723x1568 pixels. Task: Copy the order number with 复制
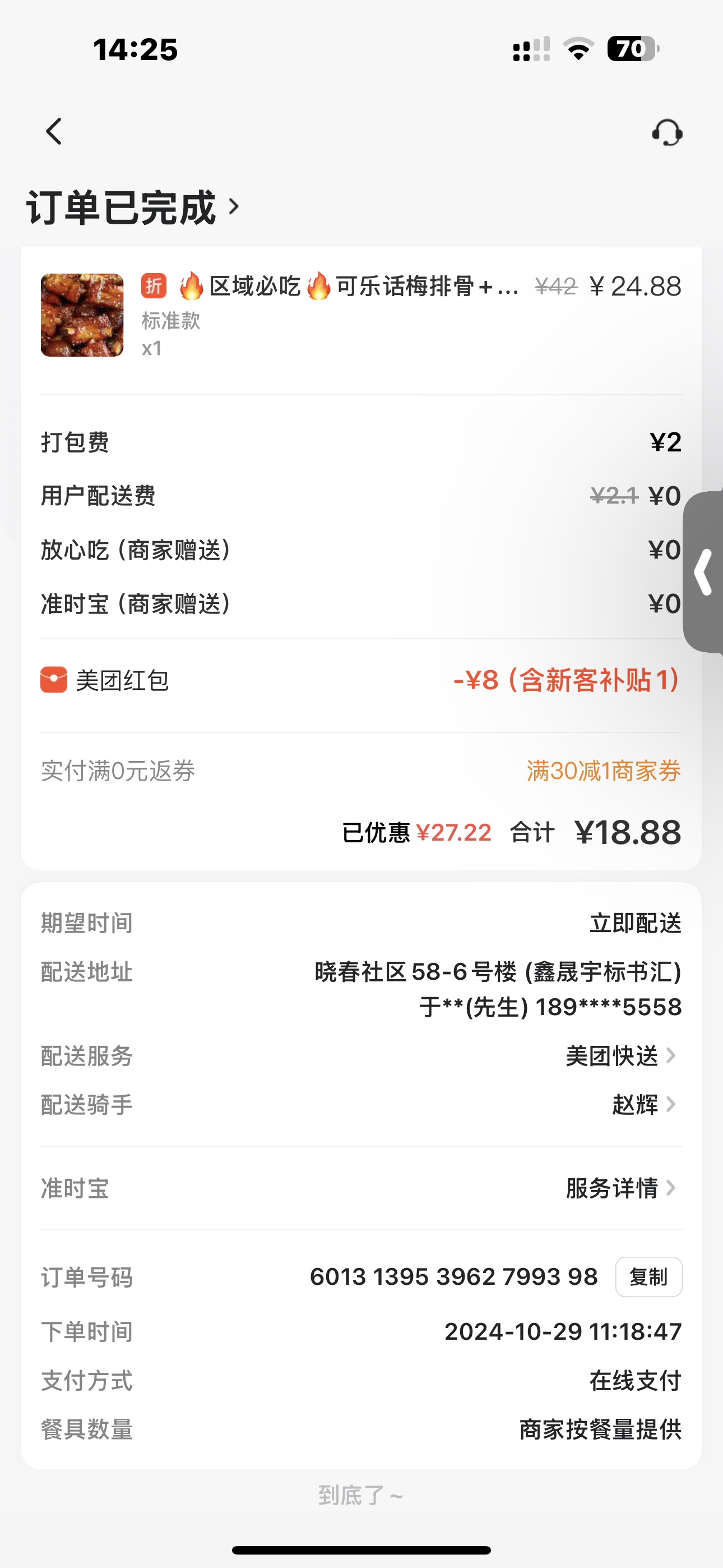pyautogui.click(x=648, y=1277)
